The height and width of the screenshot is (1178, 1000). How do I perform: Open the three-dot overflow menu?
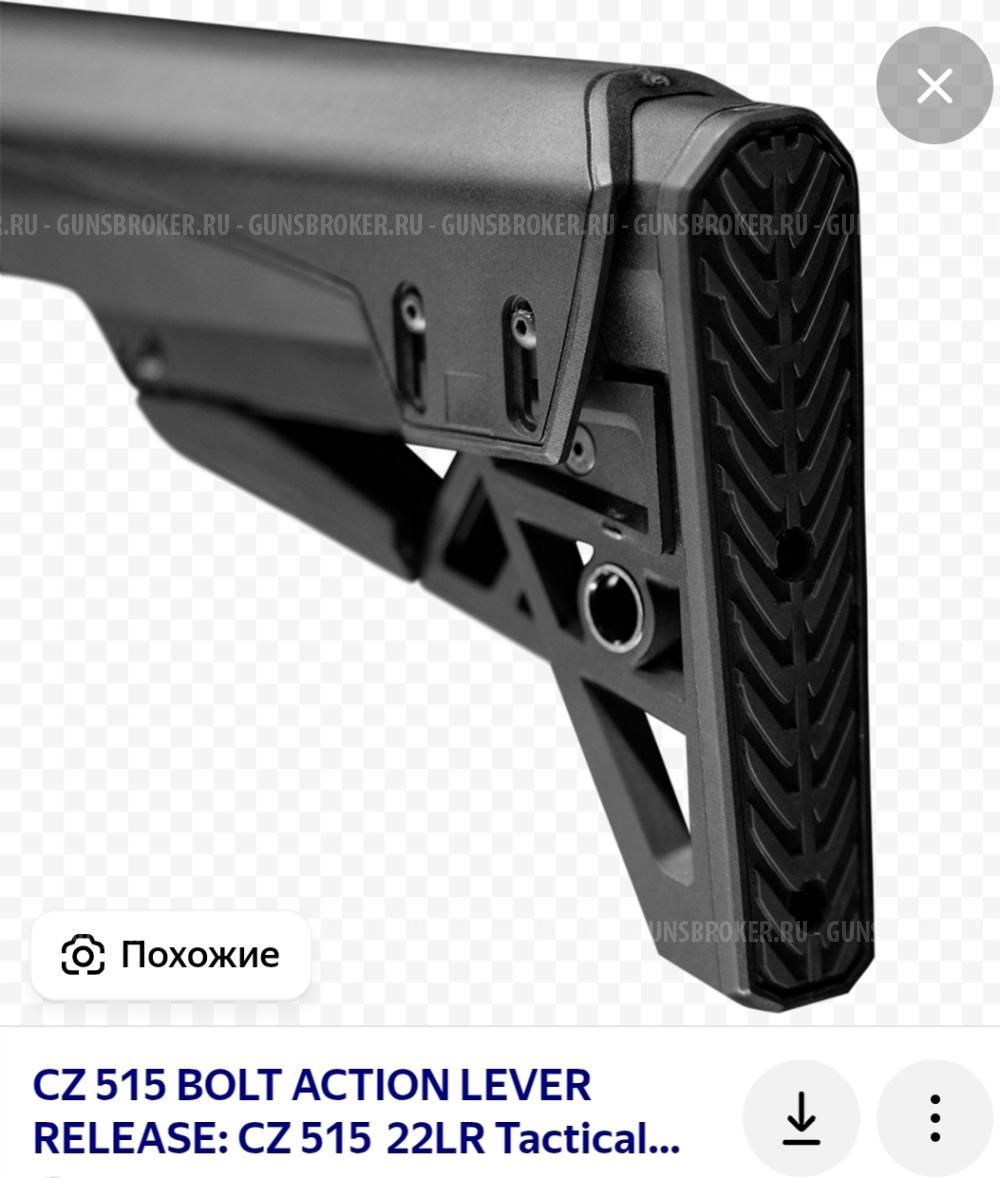pyautogui.click(x=935, y=1117)
